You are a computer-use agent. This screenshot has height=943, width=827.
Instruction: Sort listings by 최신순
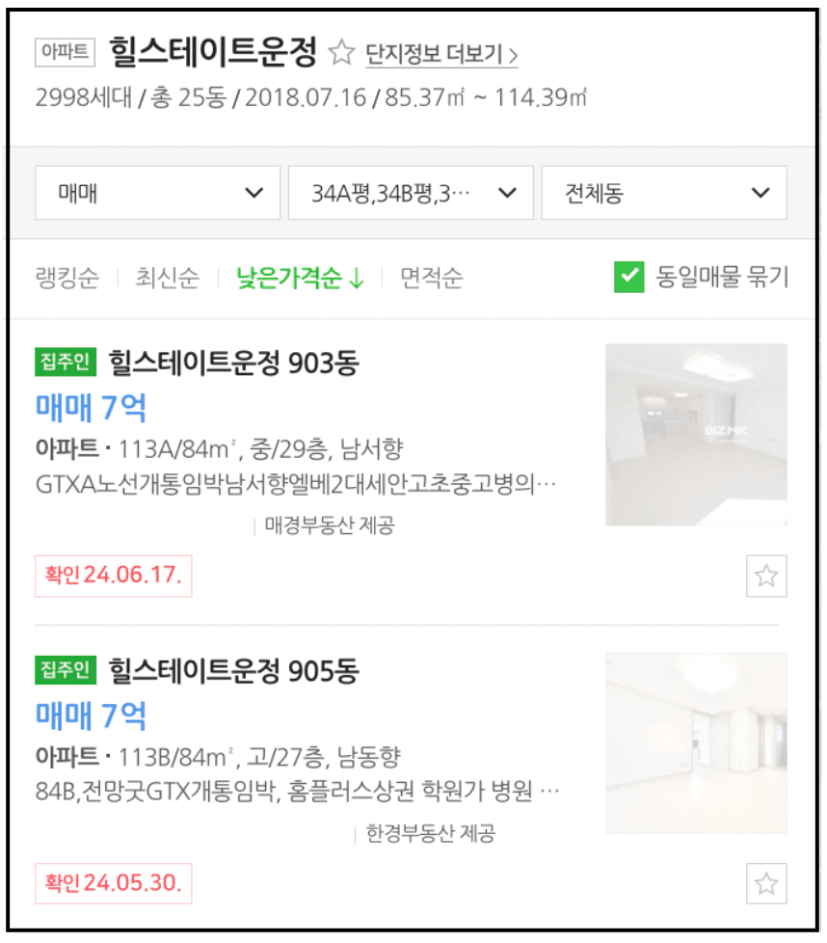coord(167,278)
